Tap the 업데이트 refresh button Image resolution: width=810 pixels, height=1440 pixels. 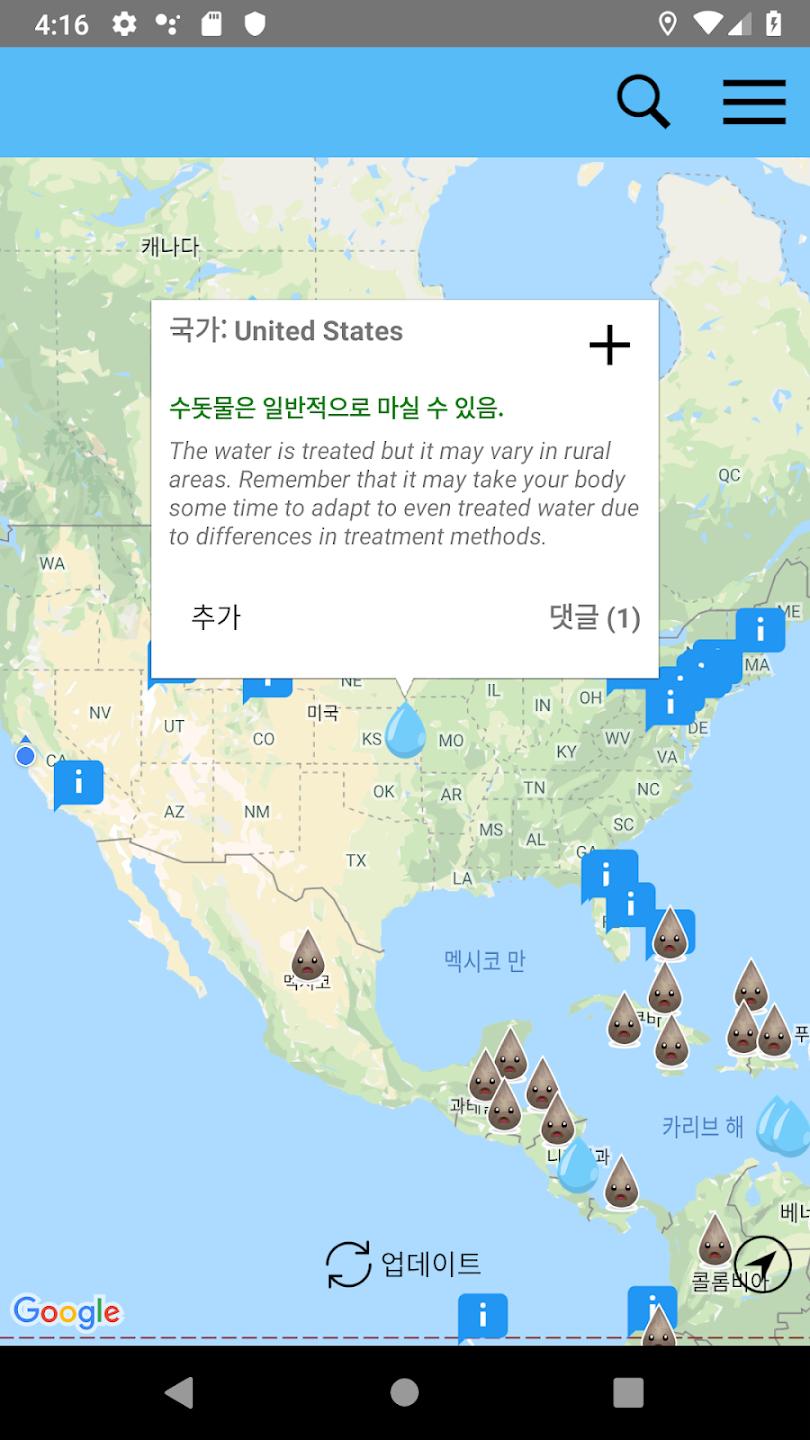(x=404, y=1264)
